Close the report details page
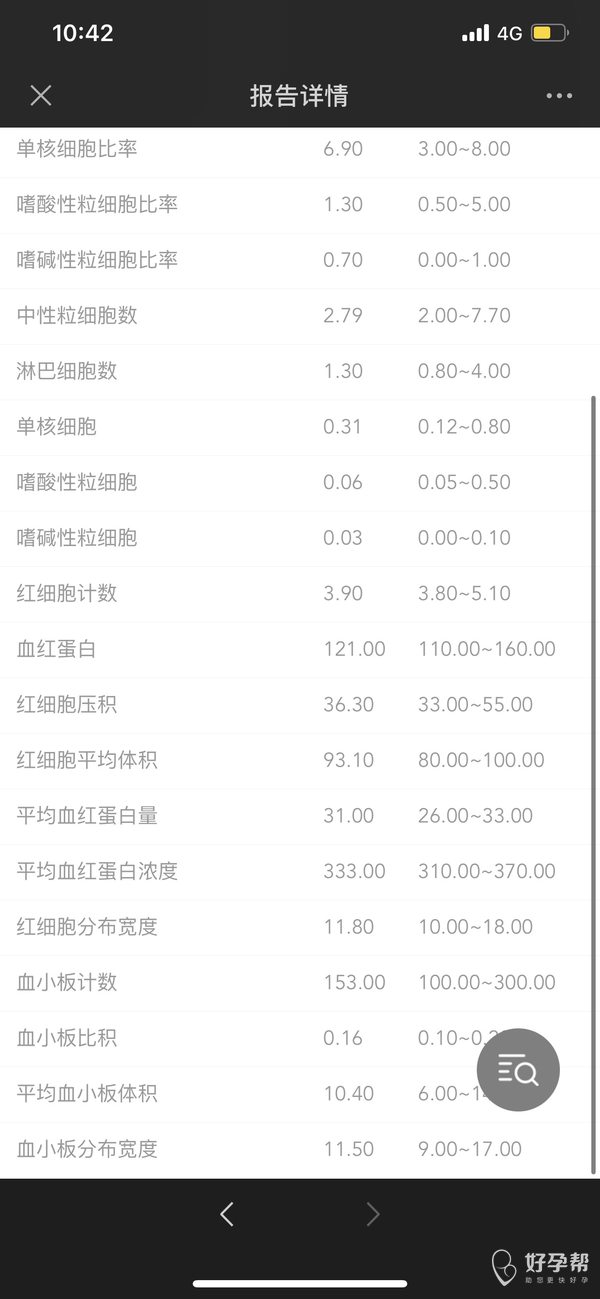 40,95
